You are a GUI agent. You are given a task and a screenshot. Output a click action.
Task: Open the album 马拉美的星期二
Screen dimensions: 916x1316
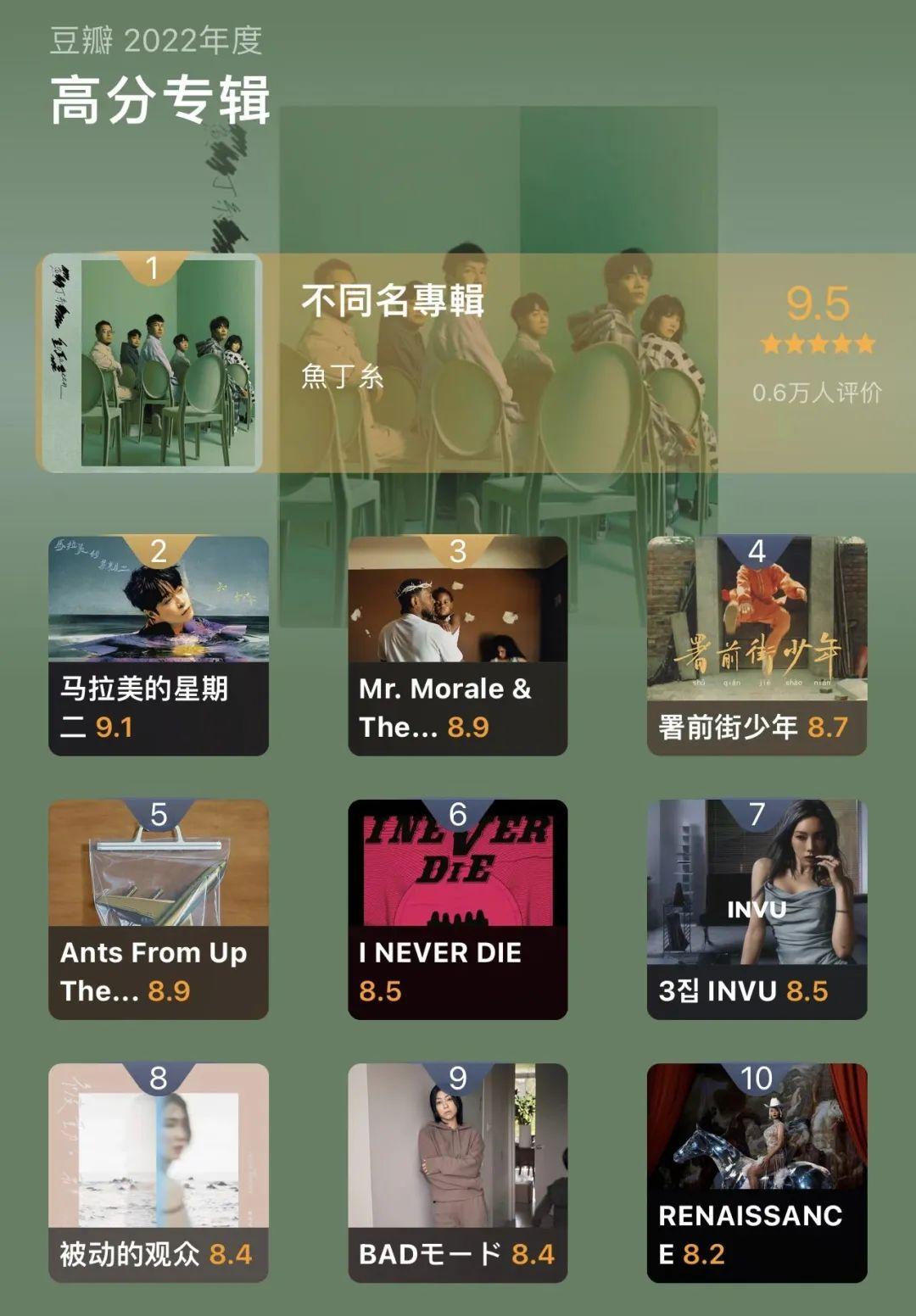click(159, 646)
